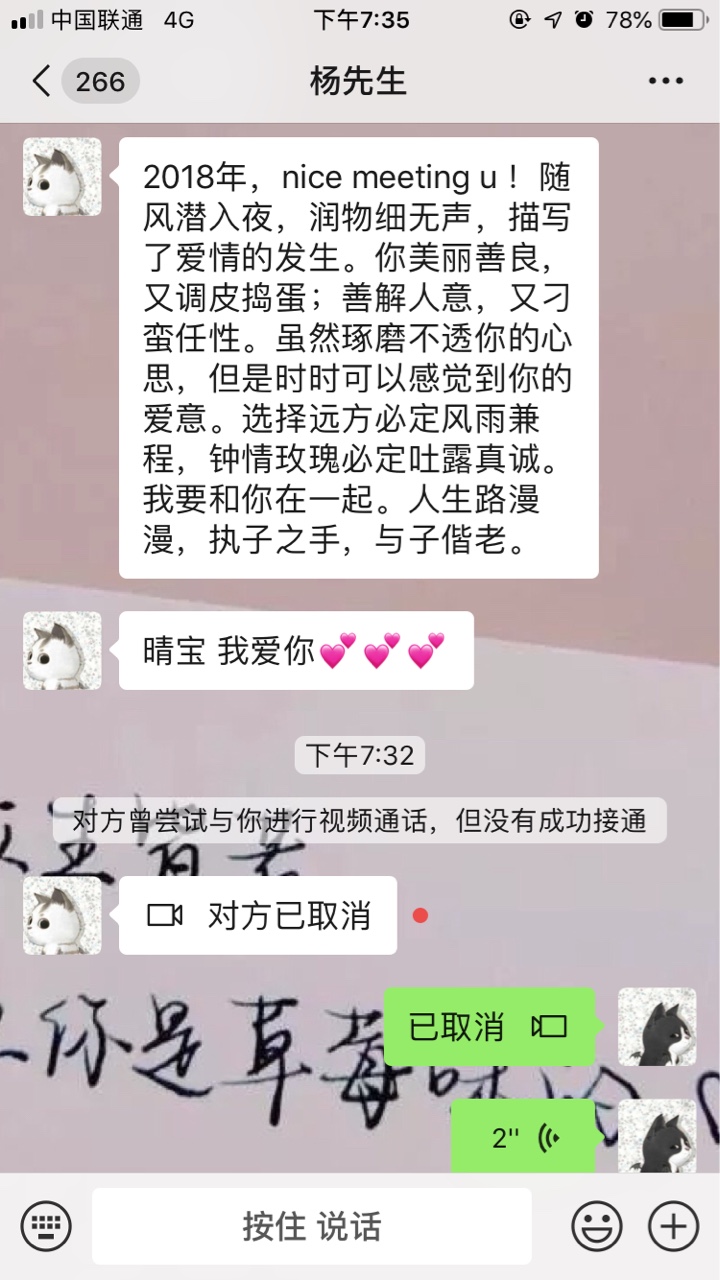The height and width of the screenshot is (1280, 720).
Task: Open the plus attachments menu
Action: pos(673,1226)
